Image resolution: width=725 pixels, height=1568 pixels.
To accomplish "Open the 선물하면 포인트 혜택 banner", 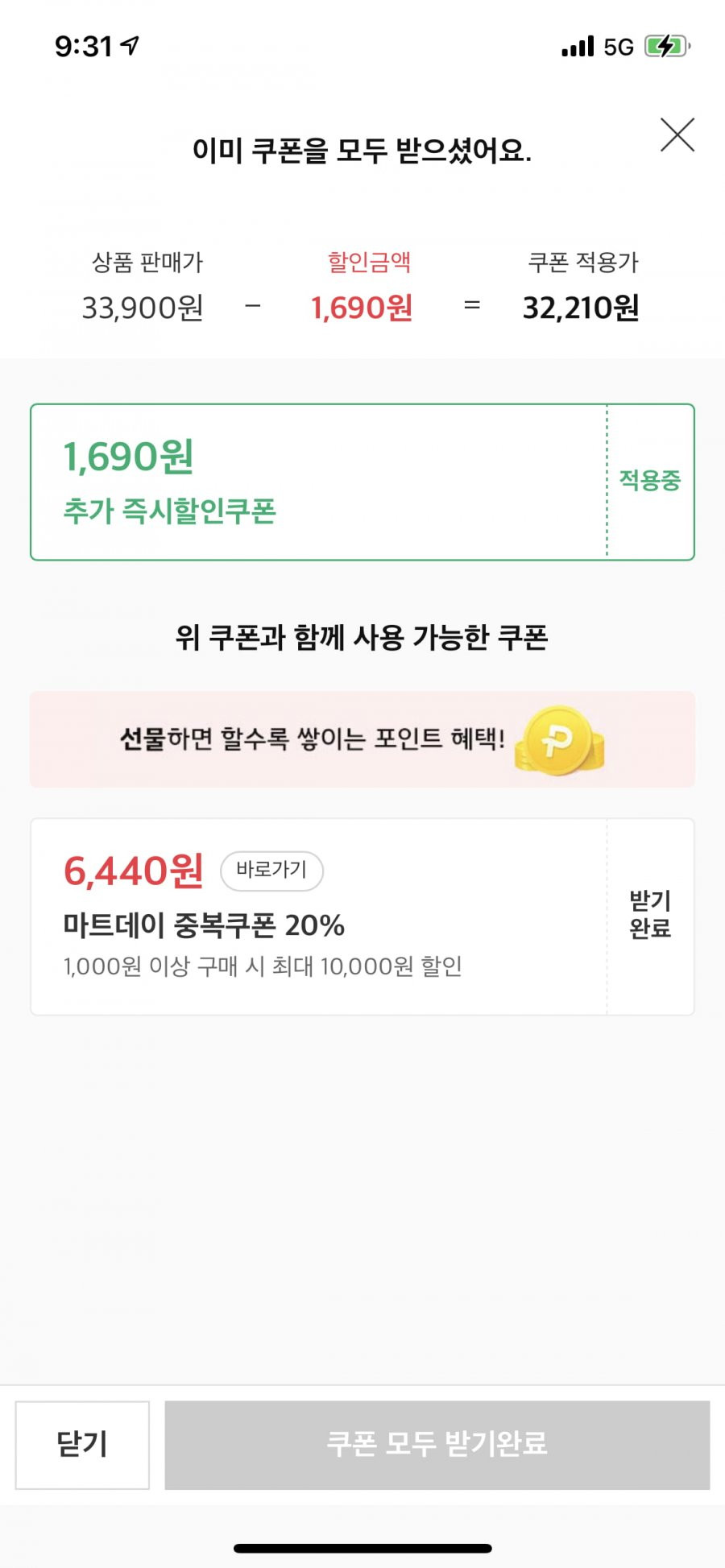I will coord(362,739).
